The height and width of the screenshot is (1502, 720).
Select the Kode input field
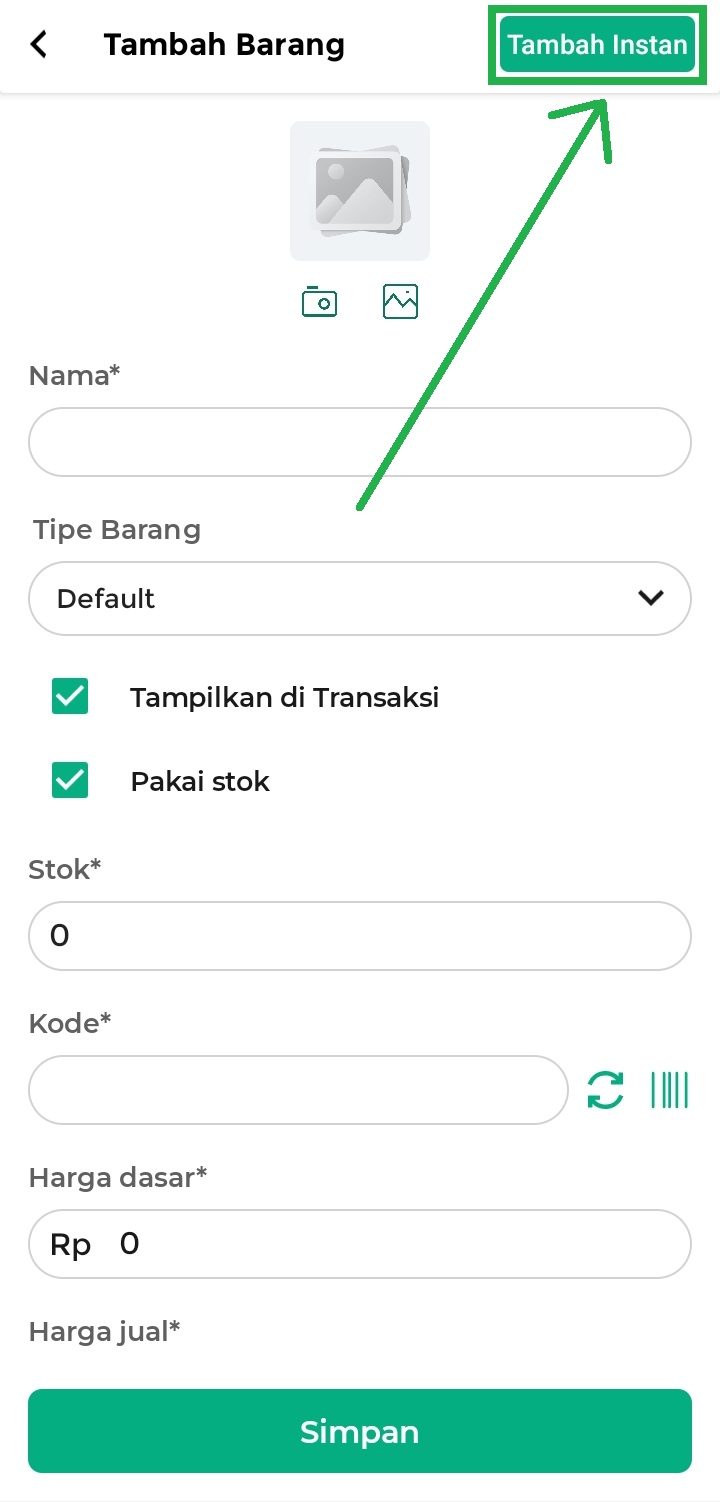click(x=298, y=1090)
